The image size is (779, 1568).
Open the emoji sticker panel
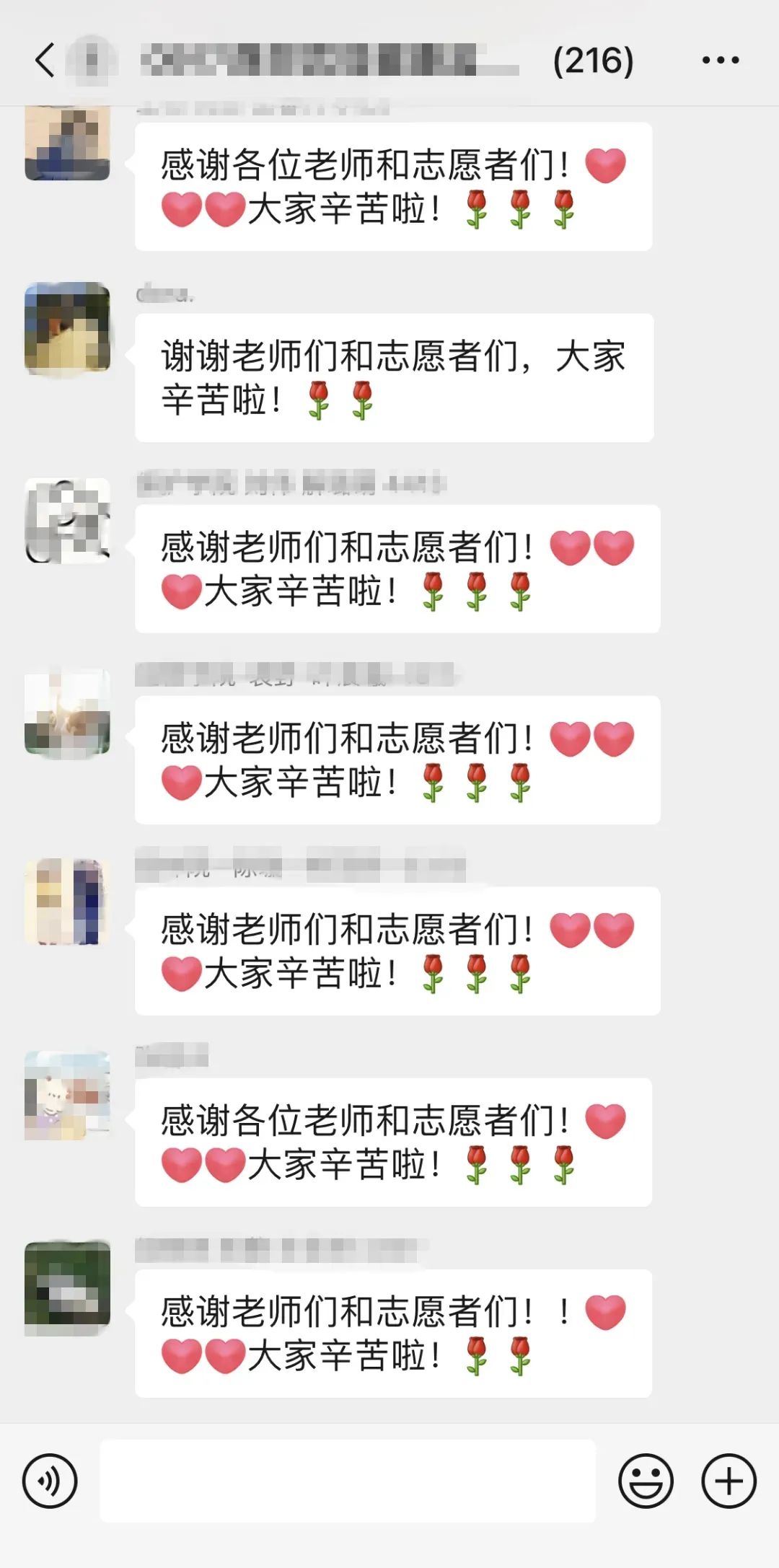tap(646, 1481)
